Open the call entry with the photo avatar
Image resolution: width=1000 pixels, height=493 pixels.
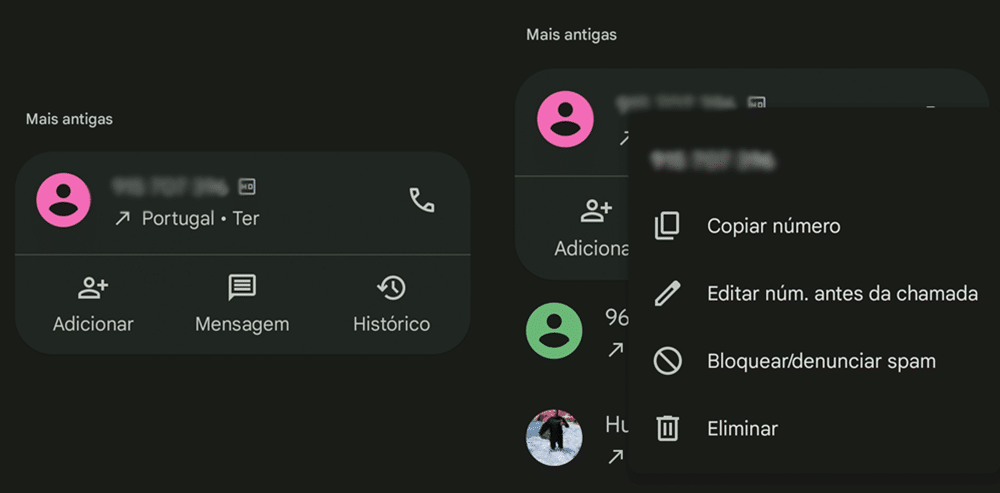coord(555,437)
